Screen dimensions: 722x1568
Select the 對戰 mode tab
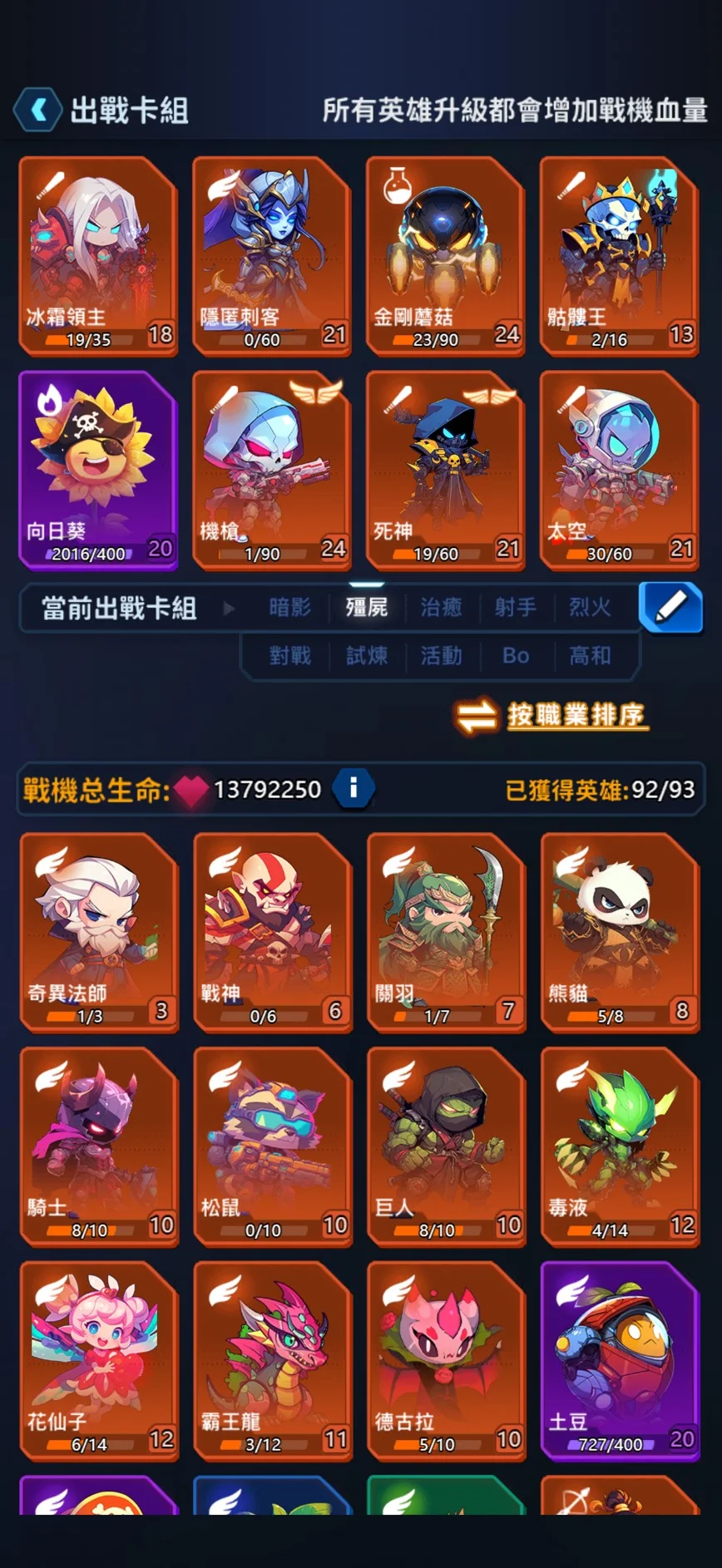(289, 656)
